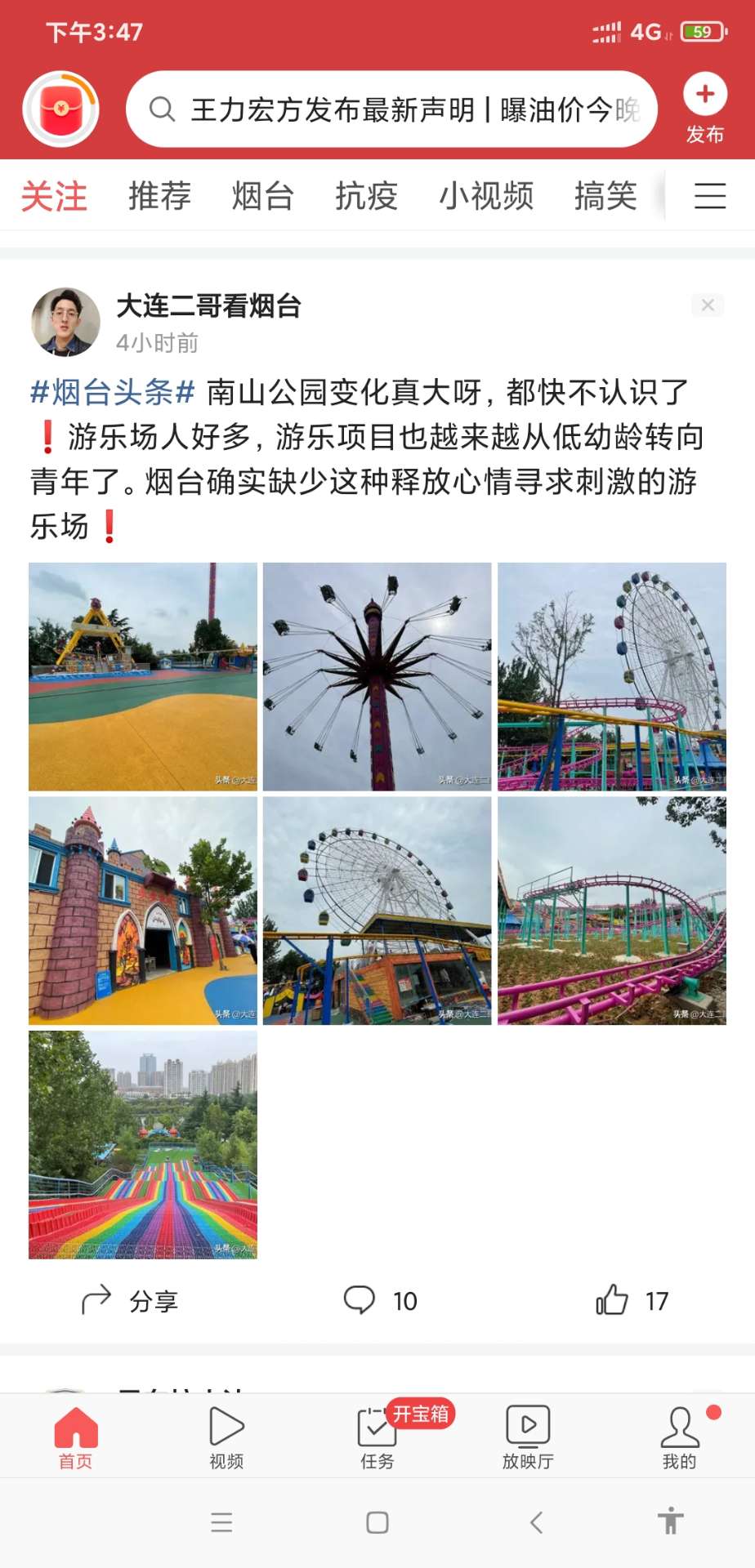The height and width of the screenshot is (1568, 755).
Task: Tap the search box about 王力宏
Action: coord(392,109)
